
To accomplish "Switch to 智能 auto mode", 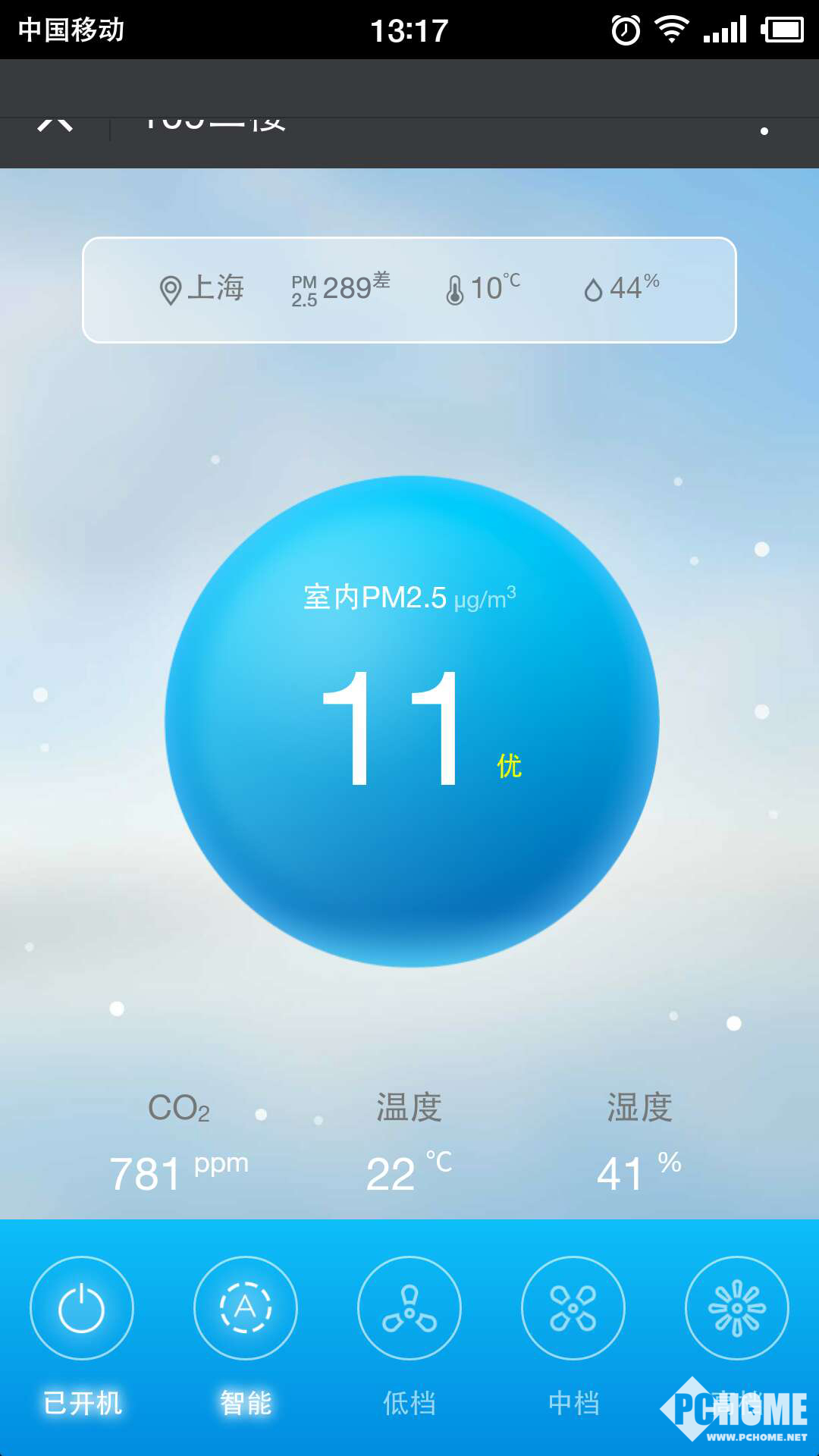I will (246, 1308).
